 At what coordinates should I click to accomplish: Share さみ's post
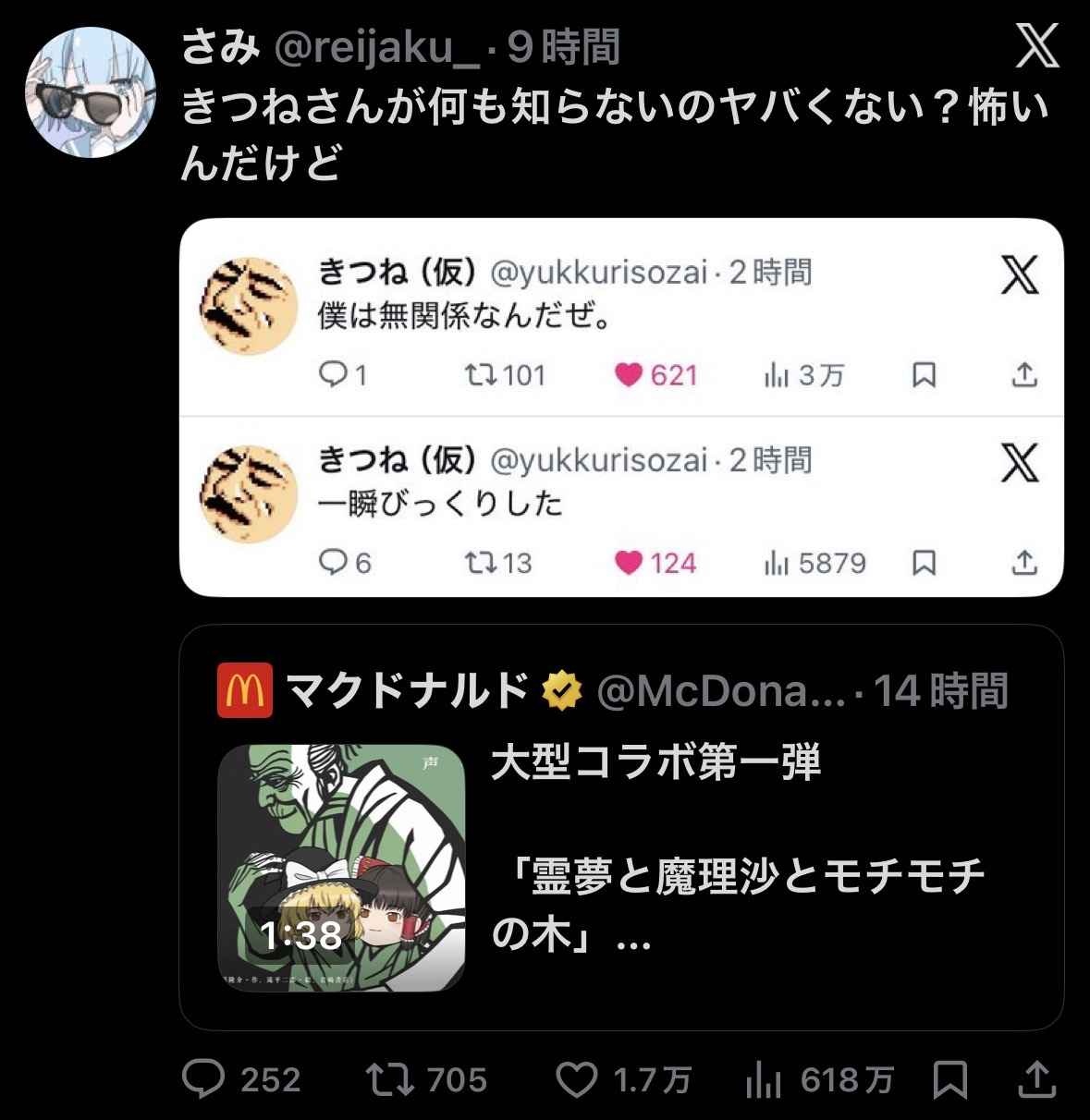pyautogui.click(x=1037, y=1078)
